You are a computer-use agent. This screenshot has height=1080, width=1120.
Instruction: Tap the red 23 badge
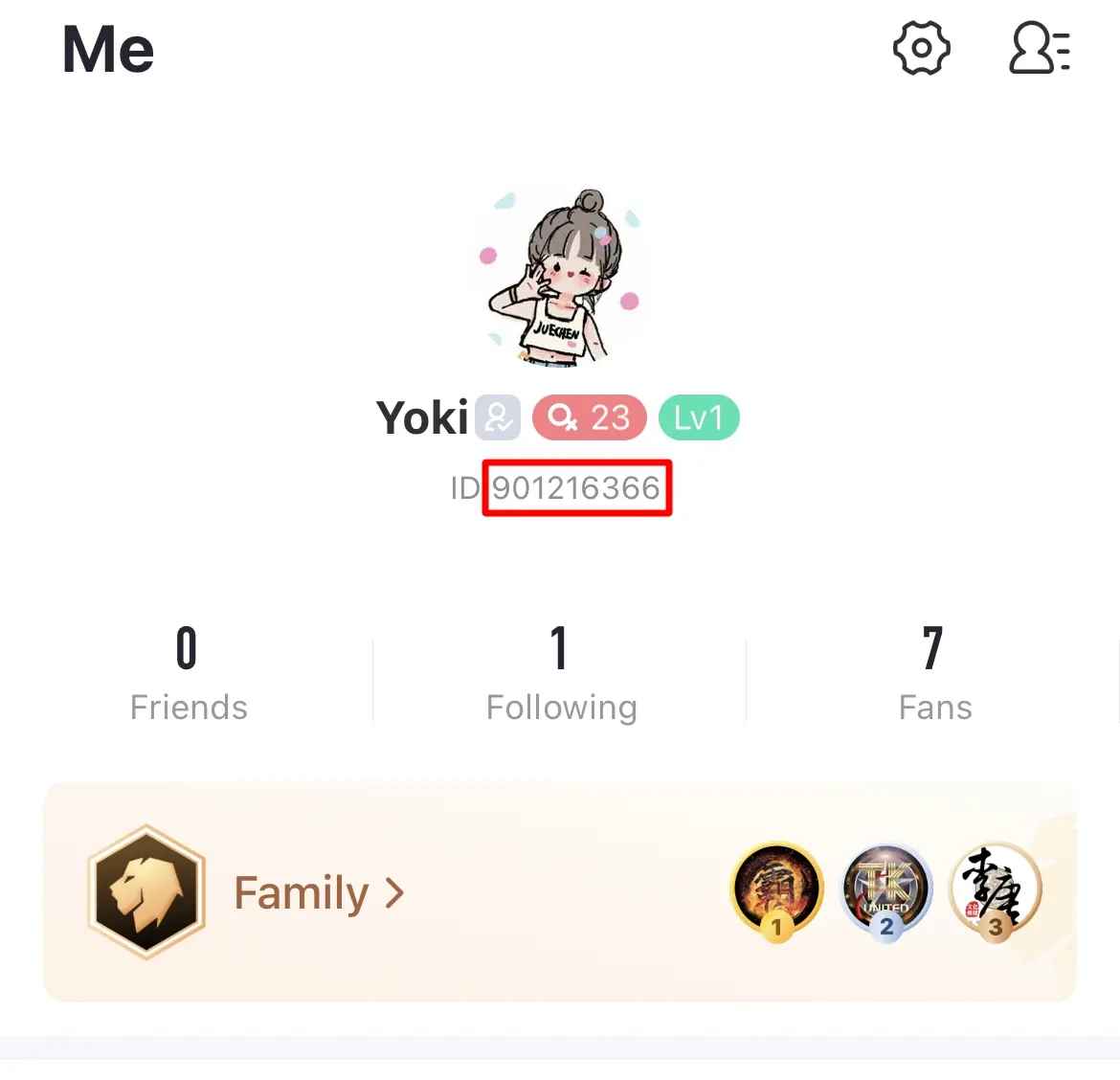[x=590, y=418]
